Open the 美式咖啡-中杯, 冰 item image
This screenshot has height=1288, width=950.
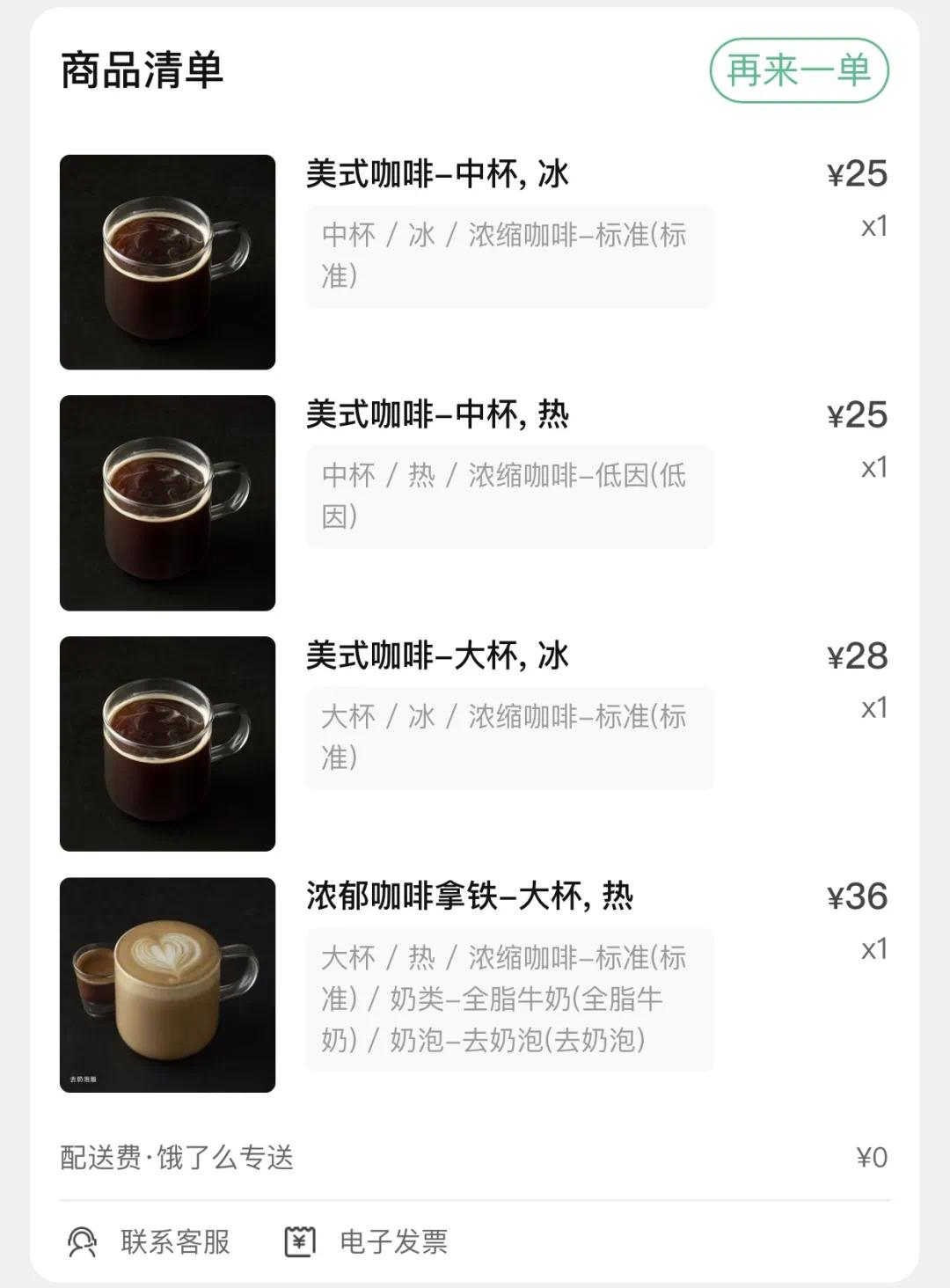tap(167, 262)
